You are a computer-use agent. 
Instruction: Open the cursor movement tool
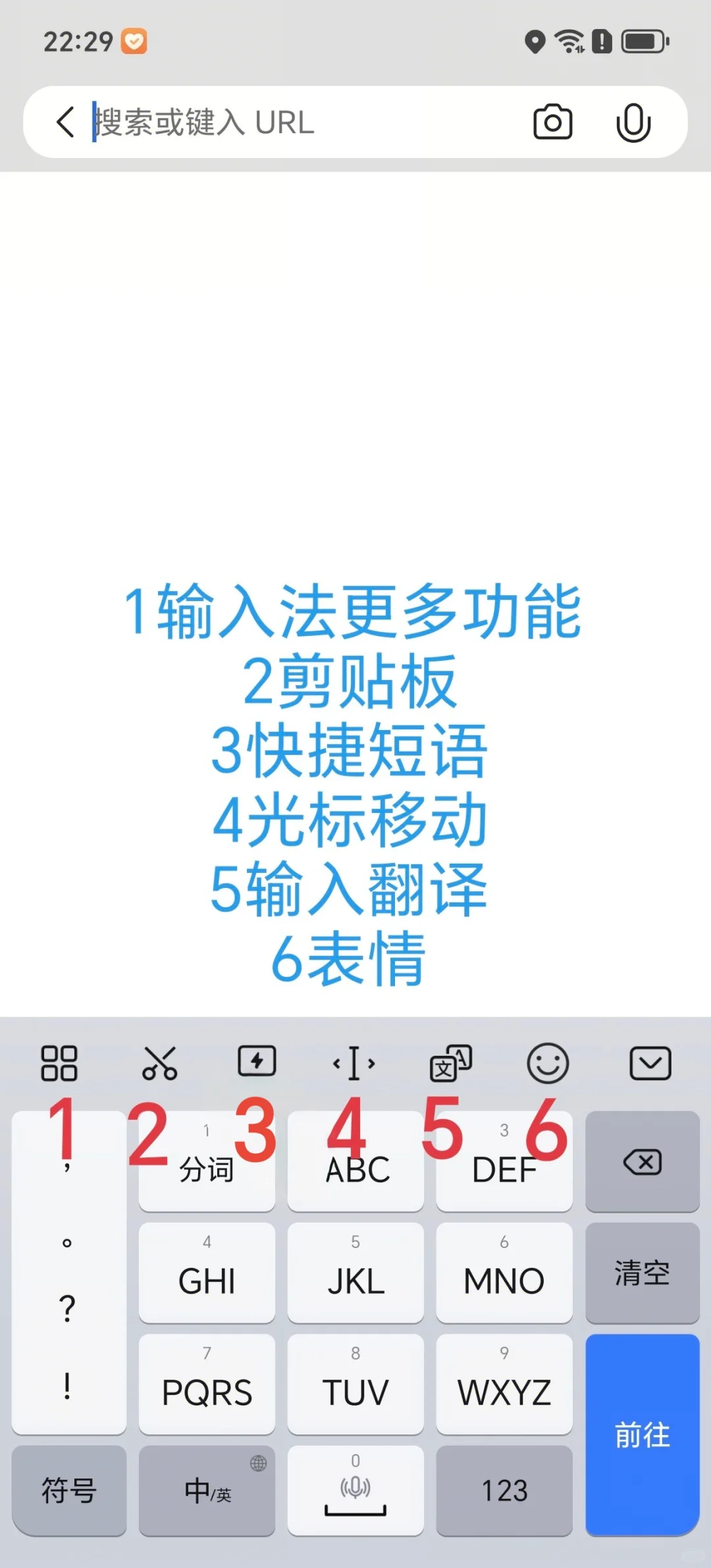(354, 1063)
